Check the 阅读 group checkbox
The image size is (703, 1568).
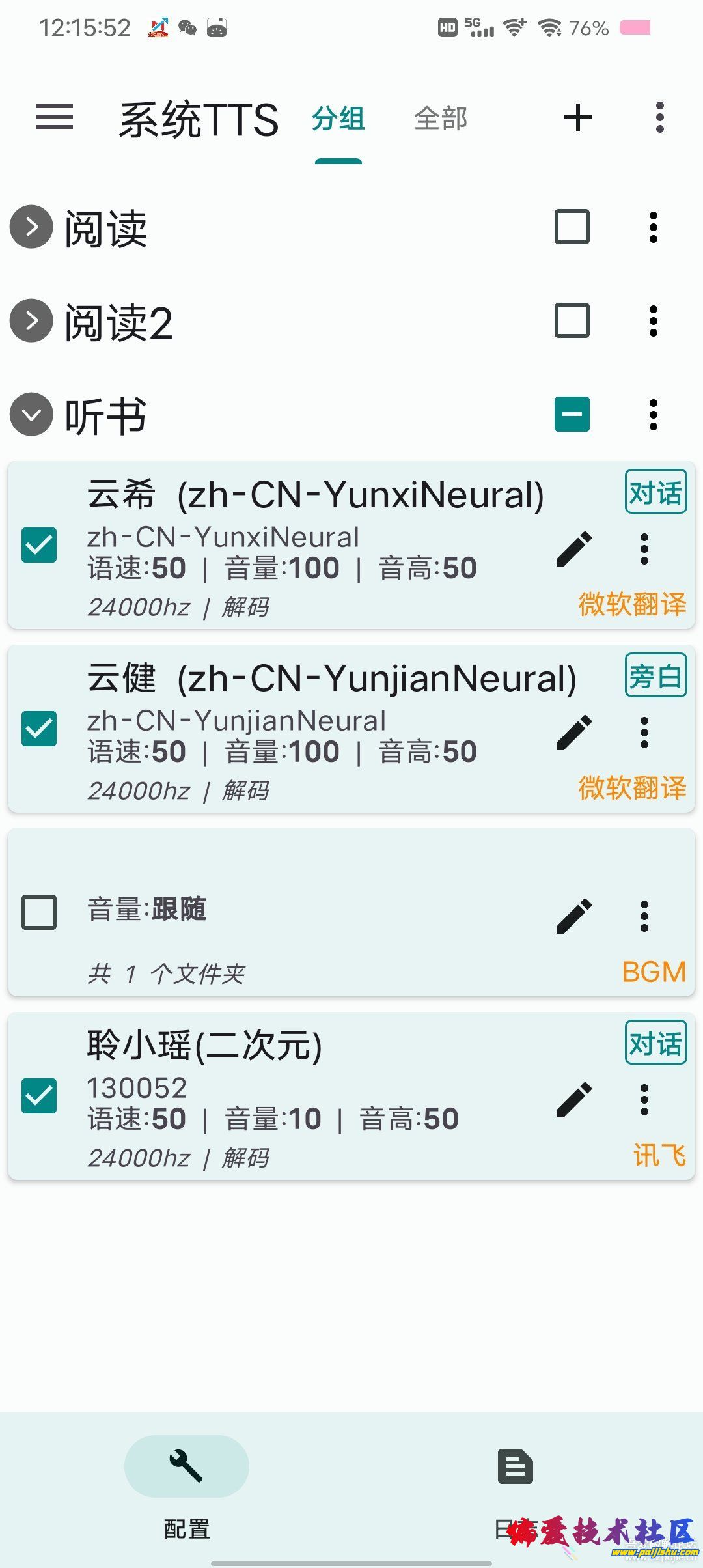click(572, 227)
